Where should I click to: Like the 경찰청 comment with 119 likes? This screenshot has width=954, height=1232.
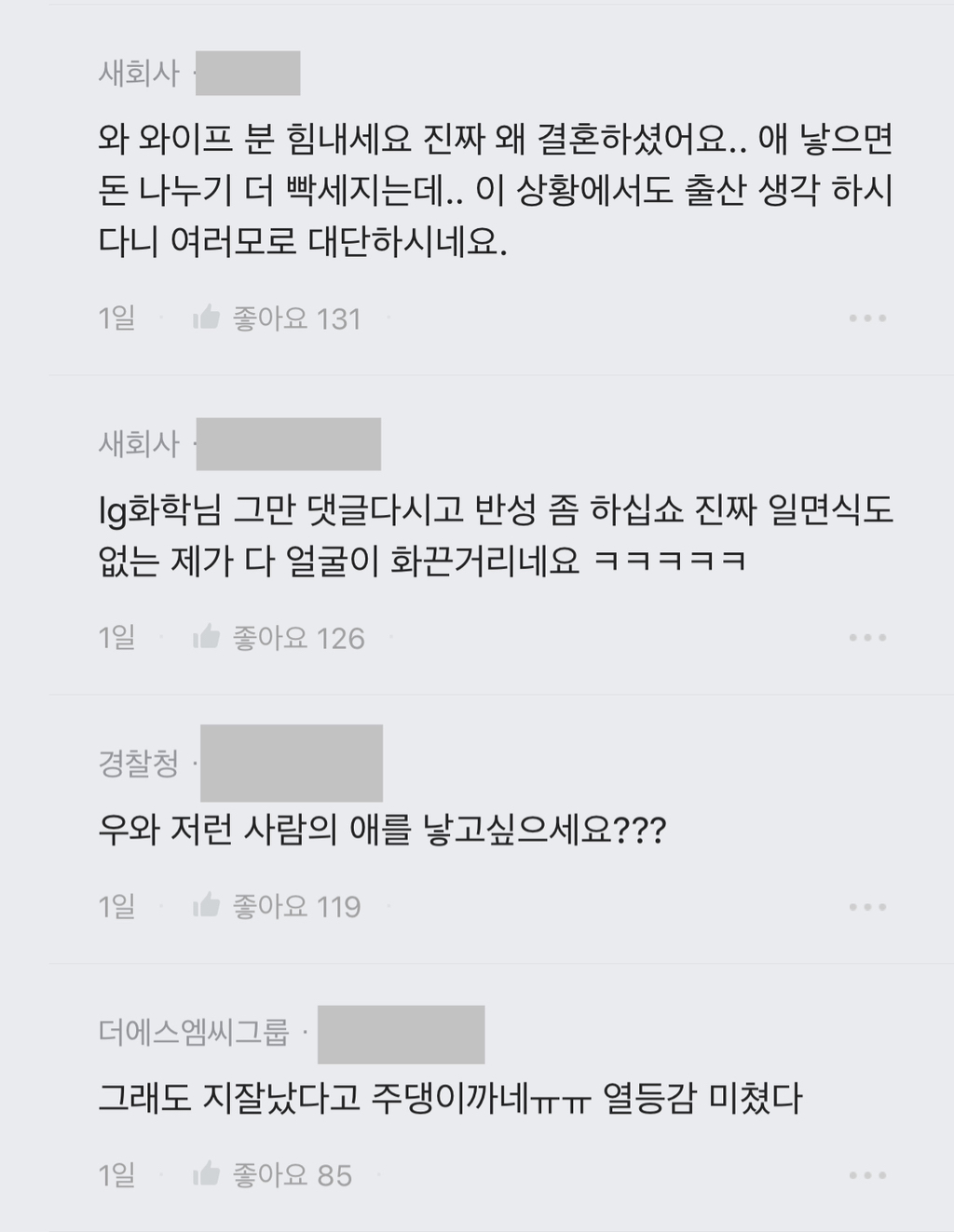click(x=207, y=906)
